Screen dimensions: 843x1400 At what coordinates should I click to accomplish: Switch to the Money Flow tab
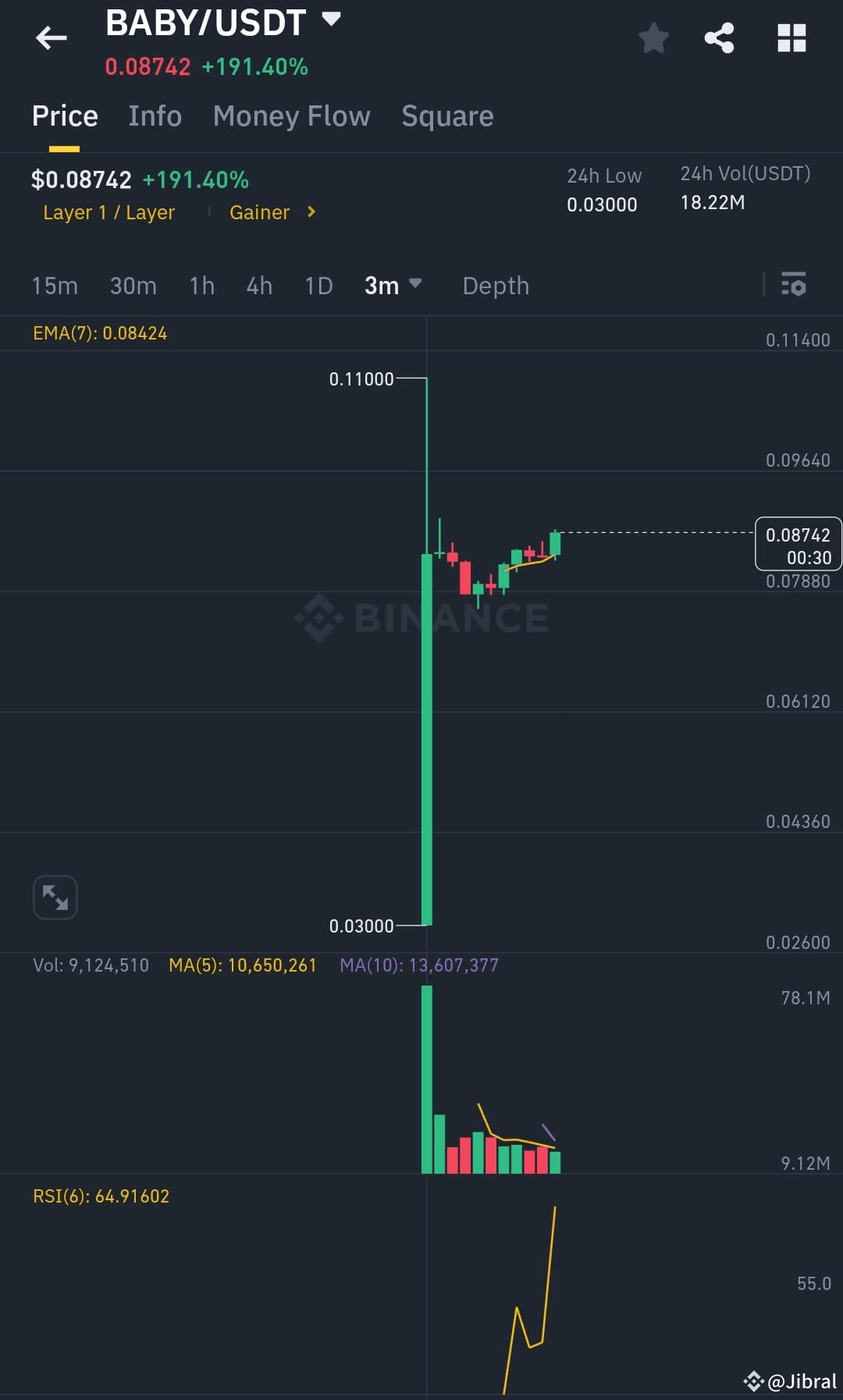(291, 115)
